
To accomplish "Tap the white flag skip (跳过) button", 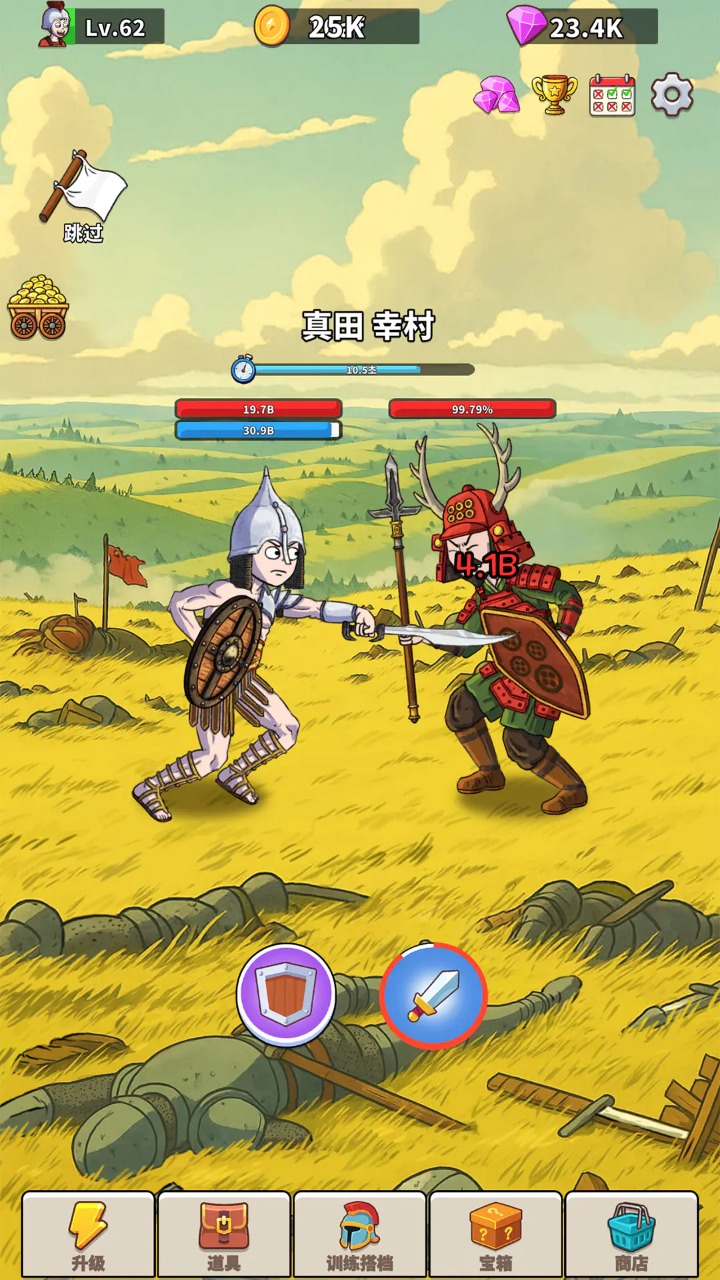I will pyautogui.click(x=83, y=197).
